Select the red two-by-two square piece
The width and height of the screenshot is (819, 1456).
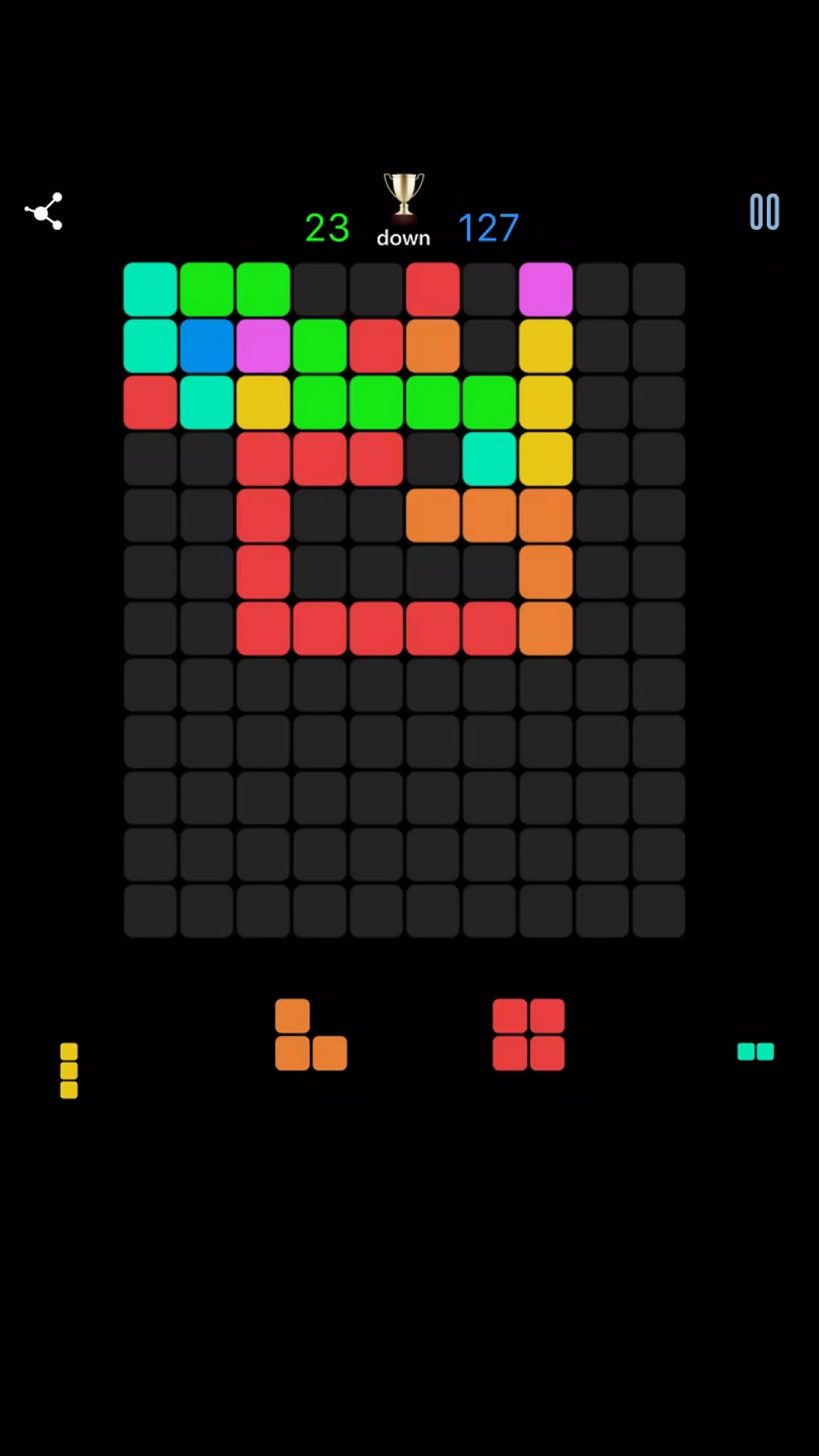528,1034
